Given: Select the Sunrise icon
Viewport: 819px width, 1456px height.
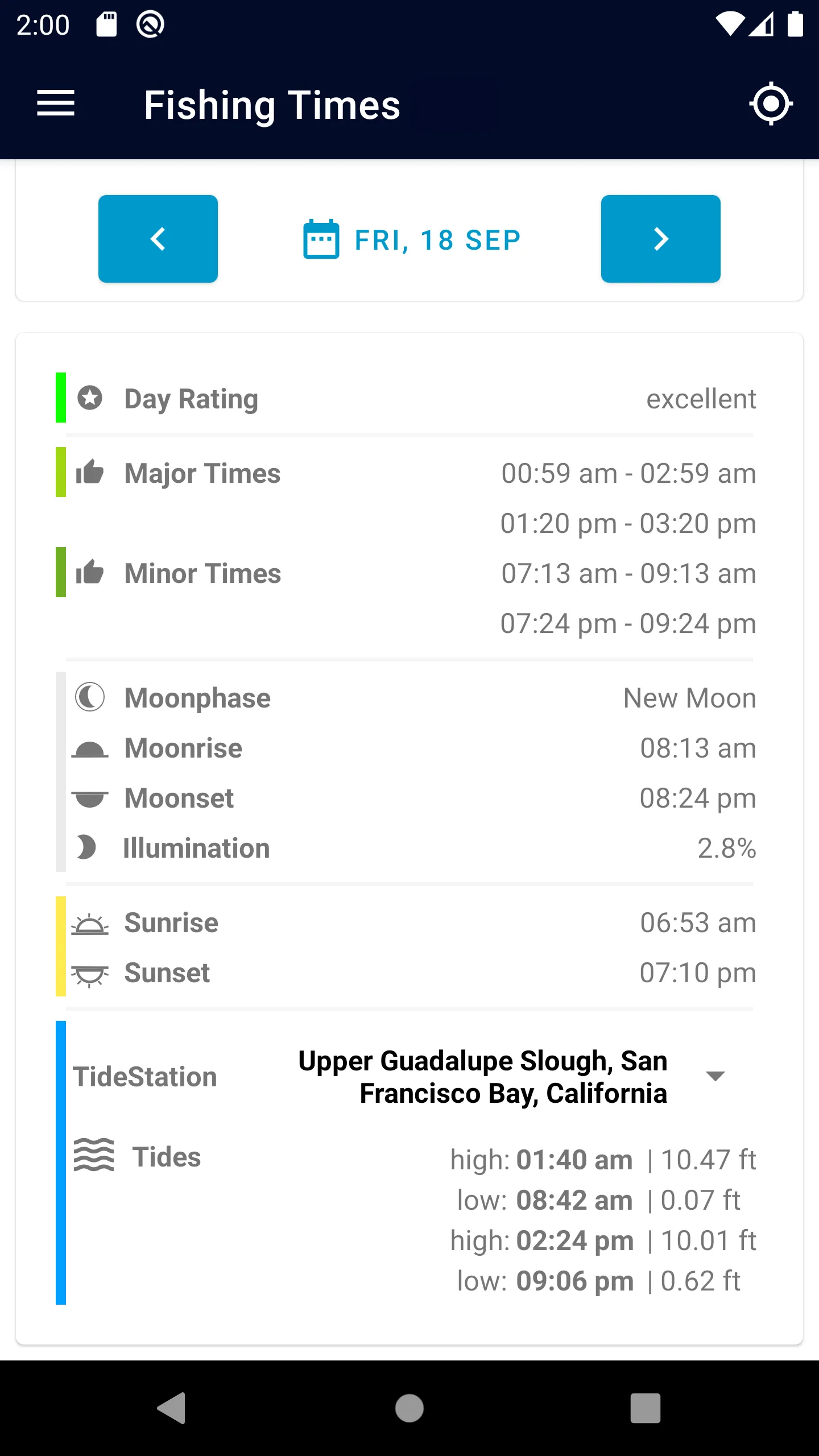Looking at the screenshot, I should pos(91,923).
